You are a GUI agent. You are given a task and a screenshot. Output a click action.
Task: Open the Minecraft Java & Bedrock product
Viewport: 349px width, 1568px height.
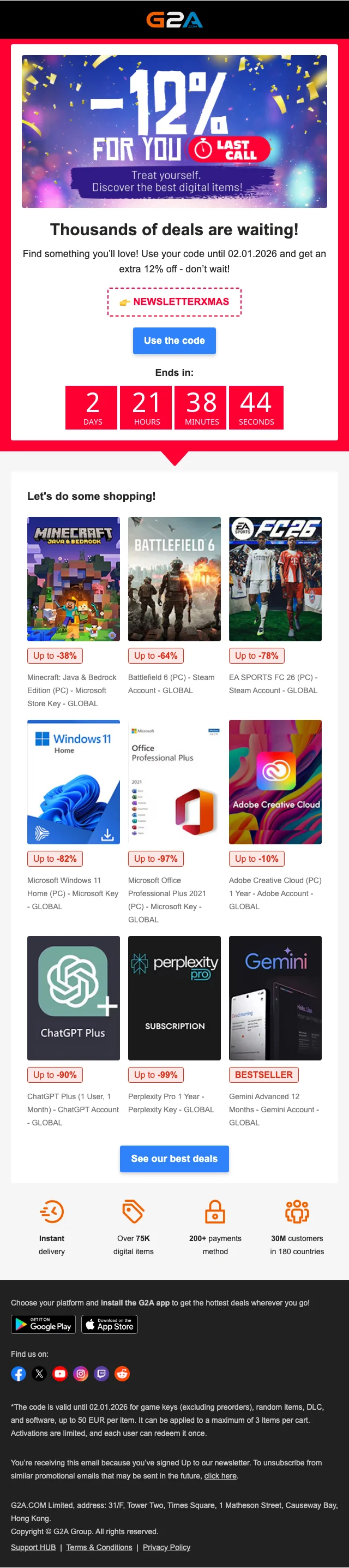tap(73, 579)
